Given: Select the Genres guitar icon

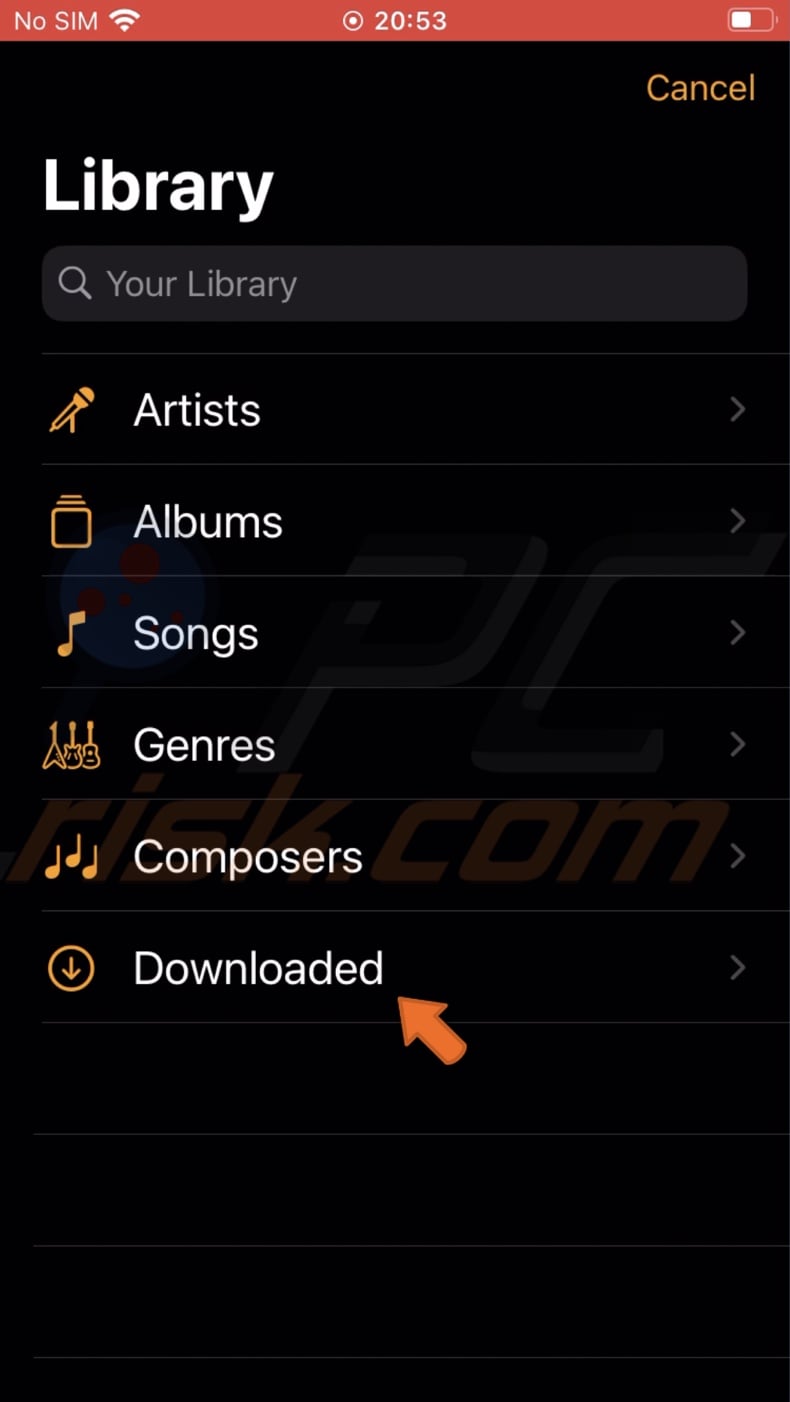Looking at the screenshot, I should pyautogui.click(x=70, y=745).
